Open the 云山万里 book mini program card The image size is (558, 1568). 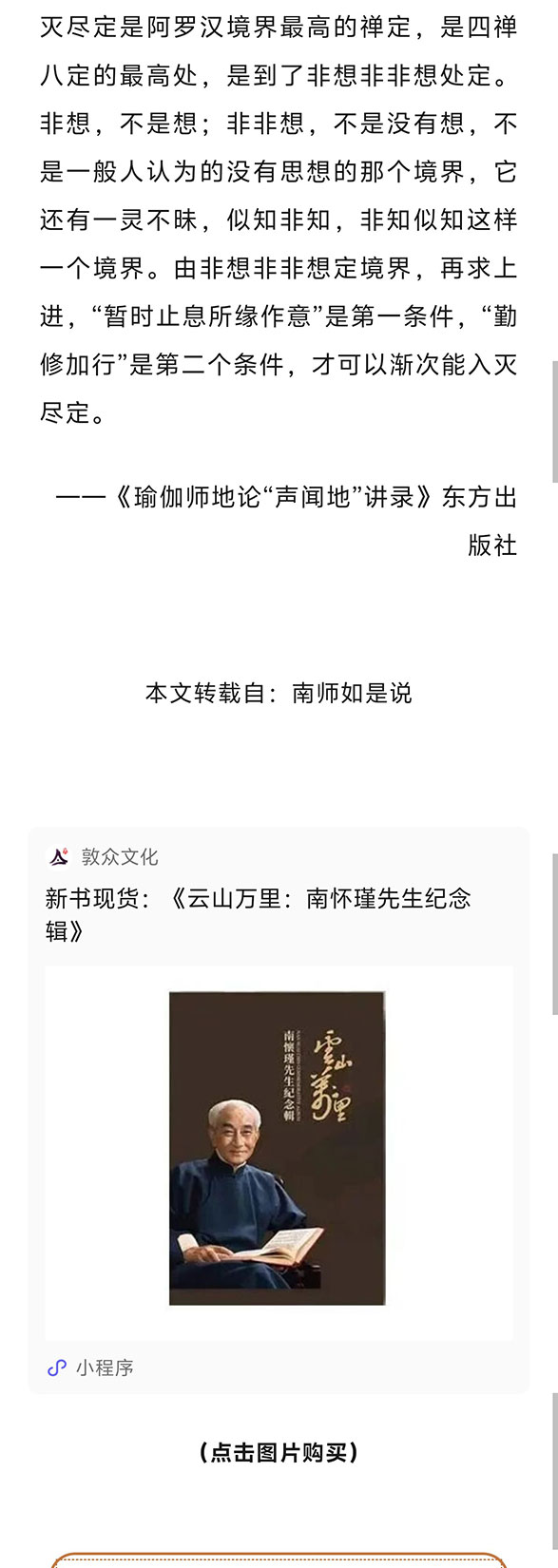point(279,1110)
